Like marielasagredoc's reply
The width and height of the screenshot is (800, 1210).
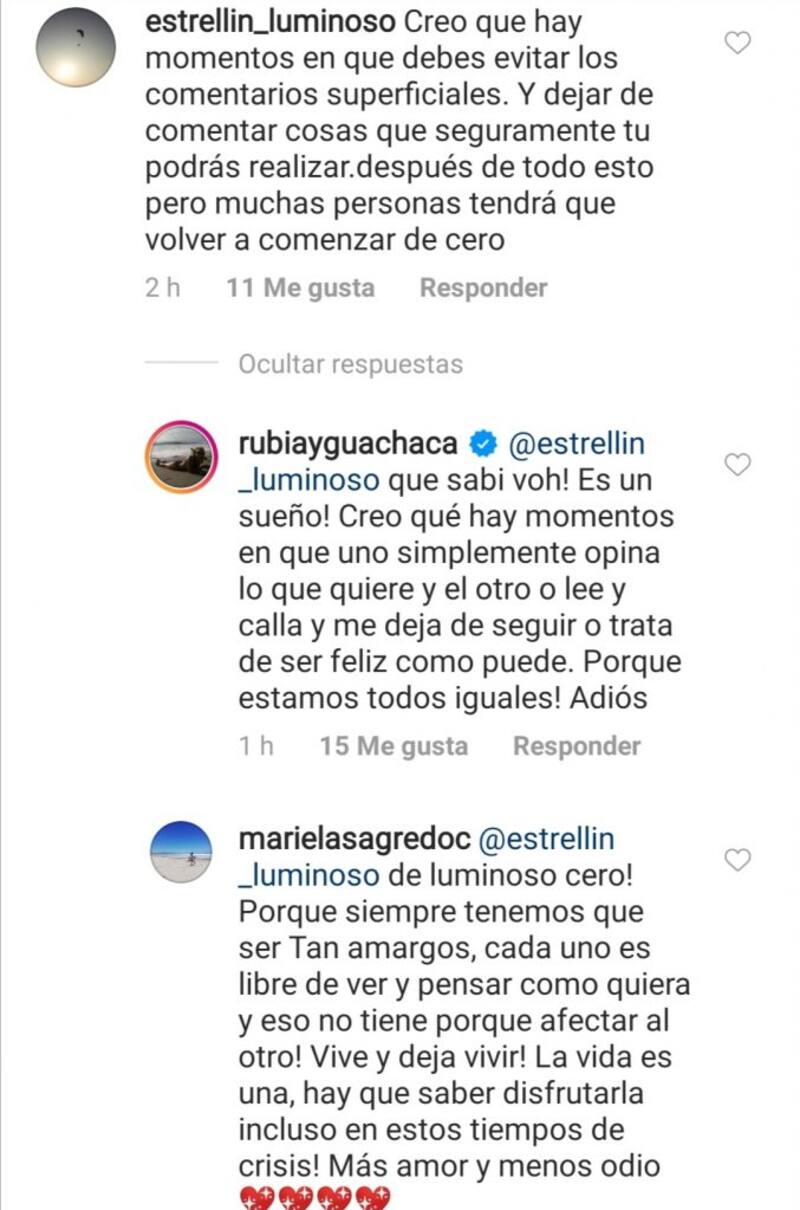(737, 860)
